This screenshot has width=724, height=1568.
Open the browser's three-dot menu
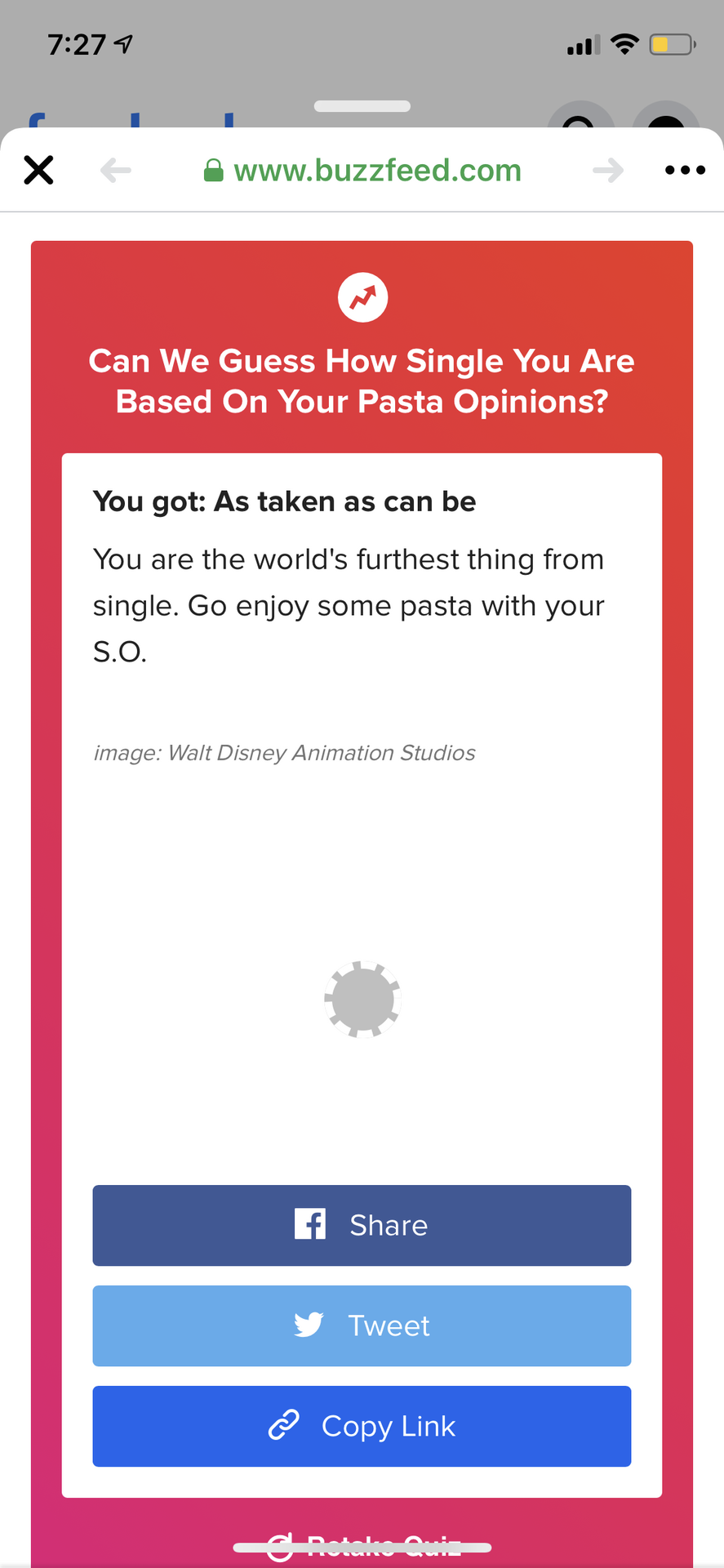tap(685, 171)
